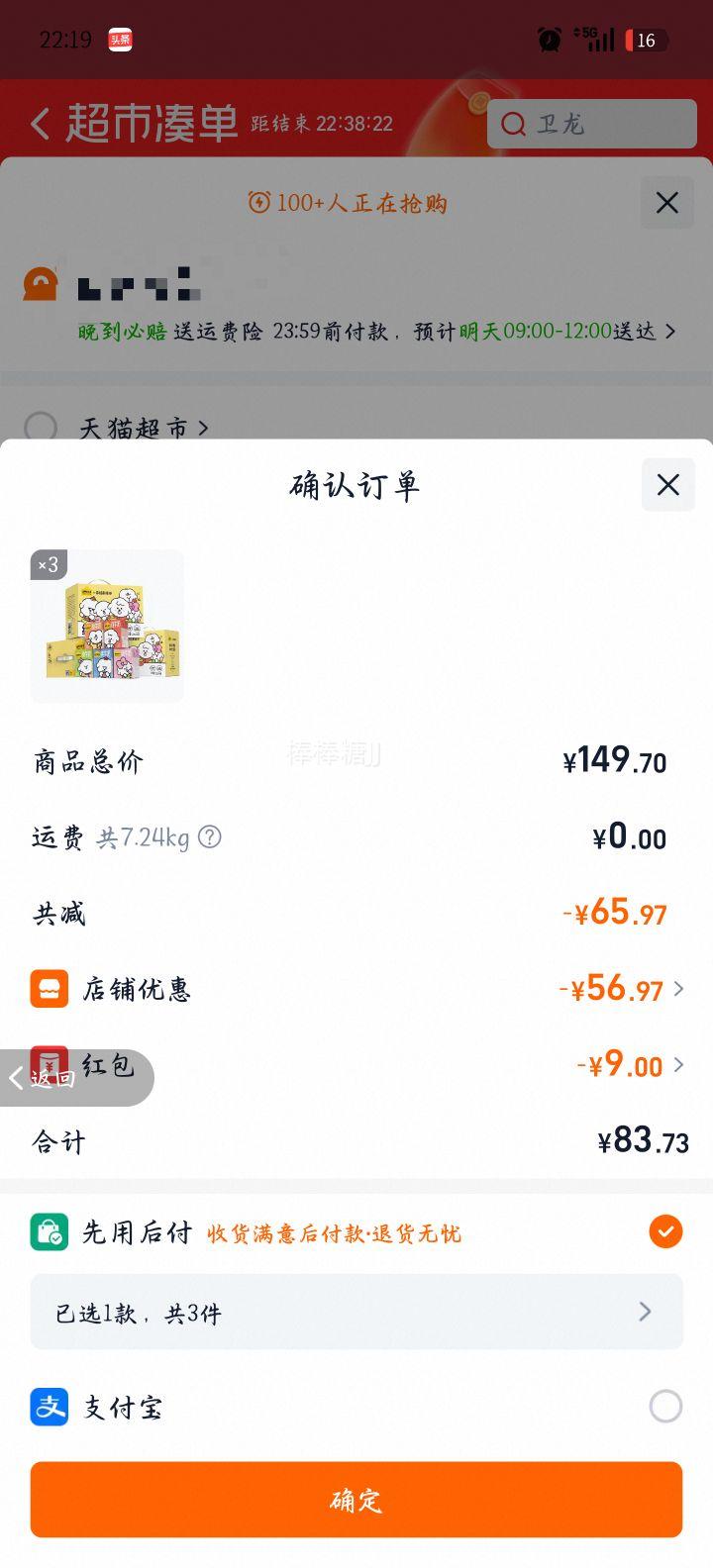Deselect the checked 先用后付 option
Image resolution: width=713 pixels, height=1568 pixels.
[666, 1232]
